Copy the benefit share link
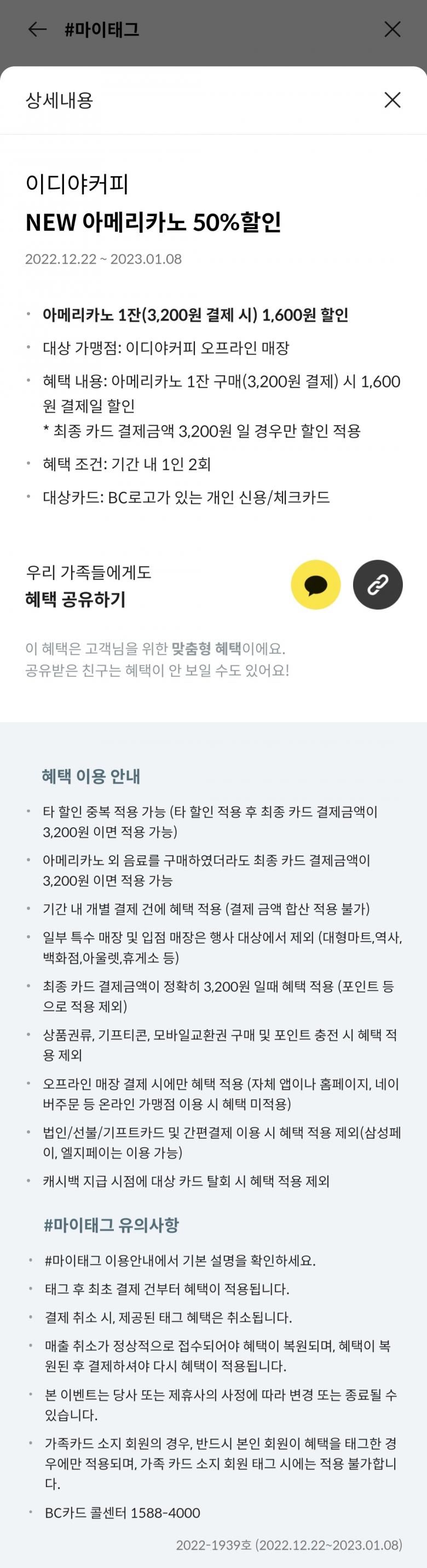The width and height of the screenshot is (427, 1568). click(x=378, y=585)
